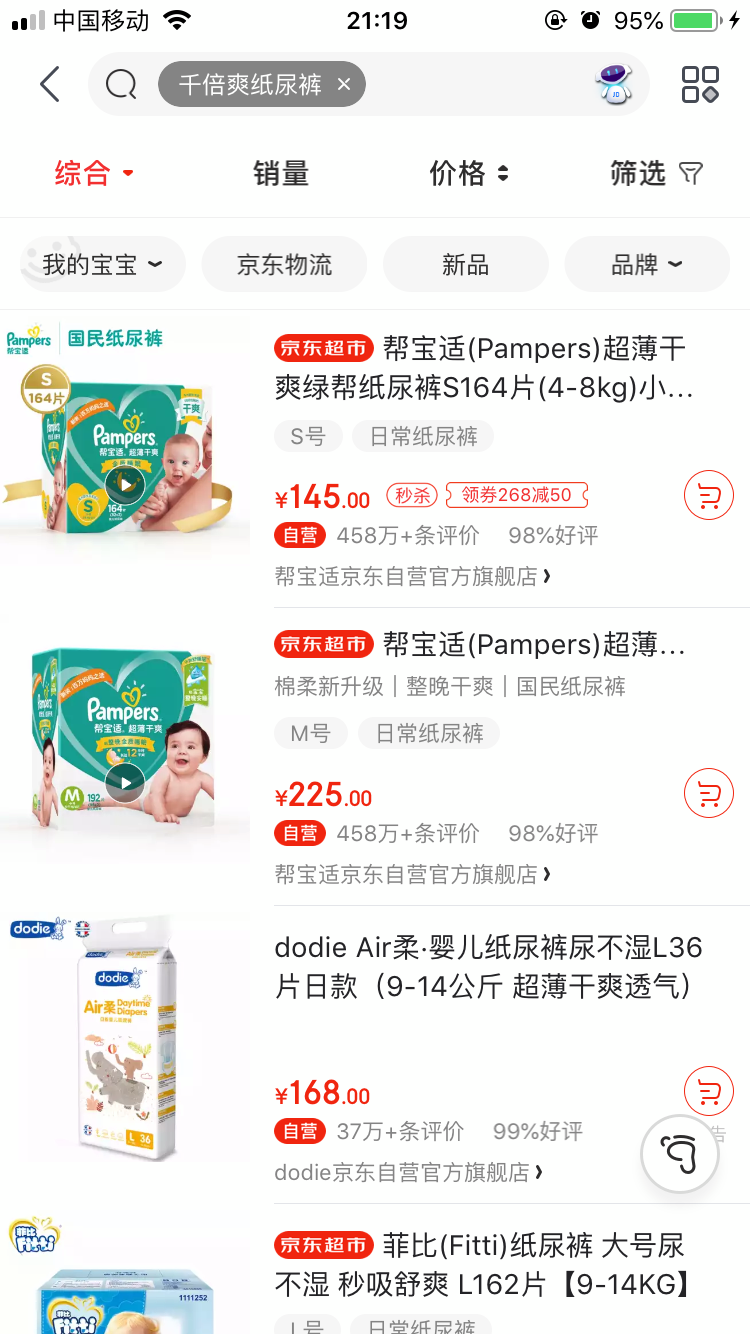Image resolution: width=750 pixels, height=1334 pixels.
Task: Filter by 京东物流
Action: point(284,265)
